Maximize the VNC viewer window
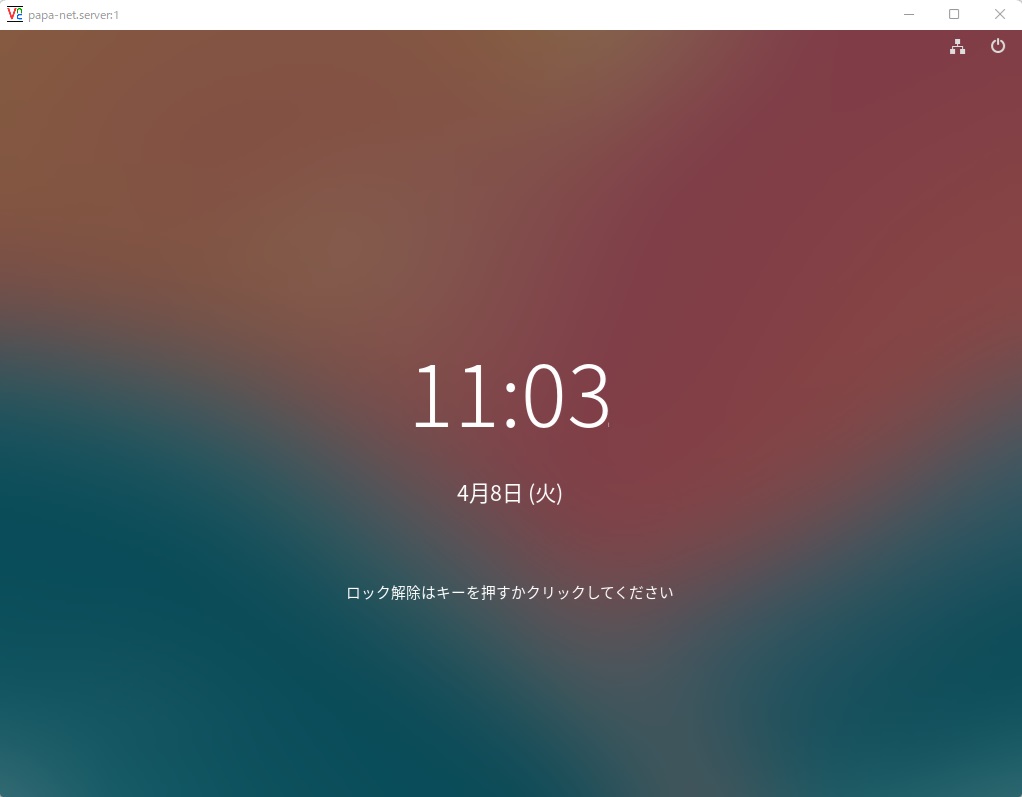 [x=953, y=14]
